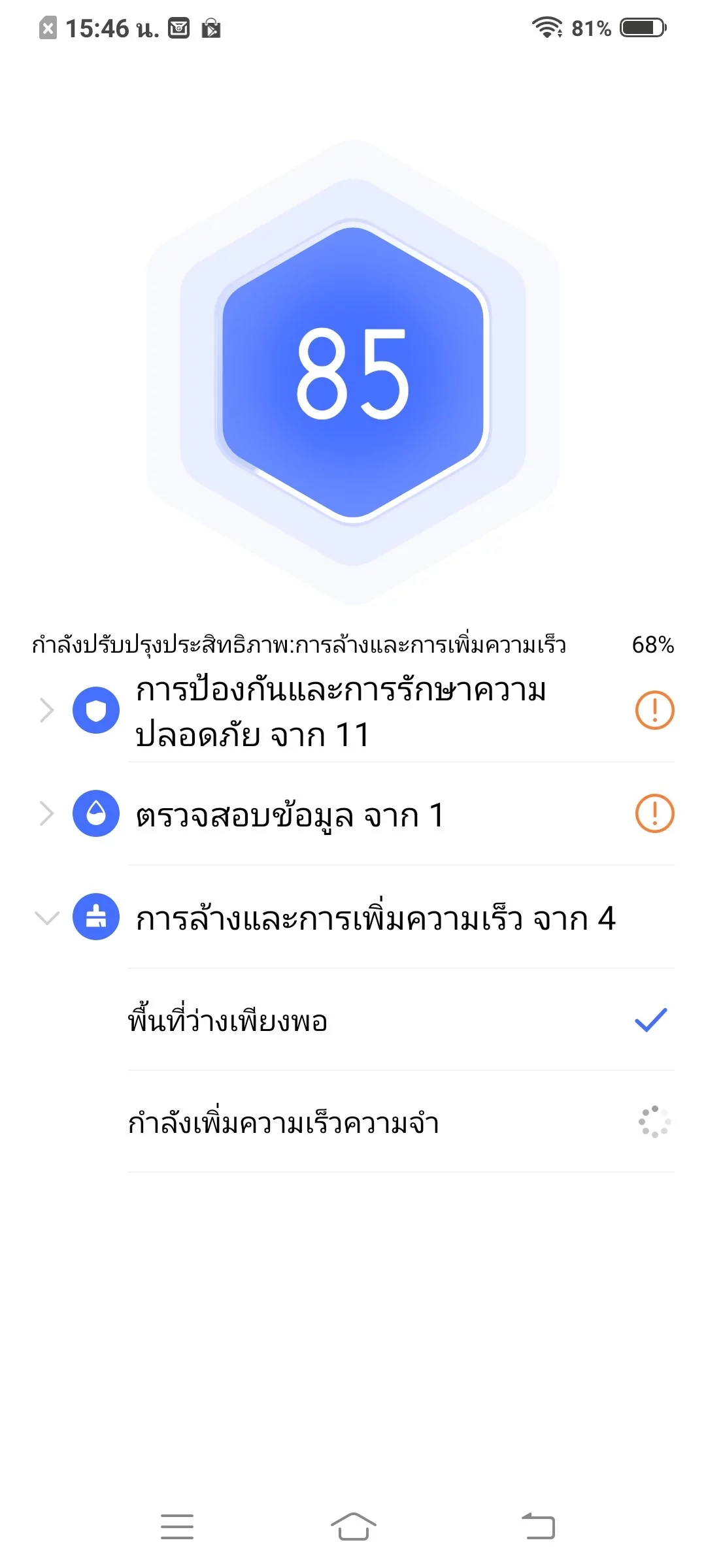Go back with the system back button
This screenshot has height=1568, width=706.
[538, 1526]
